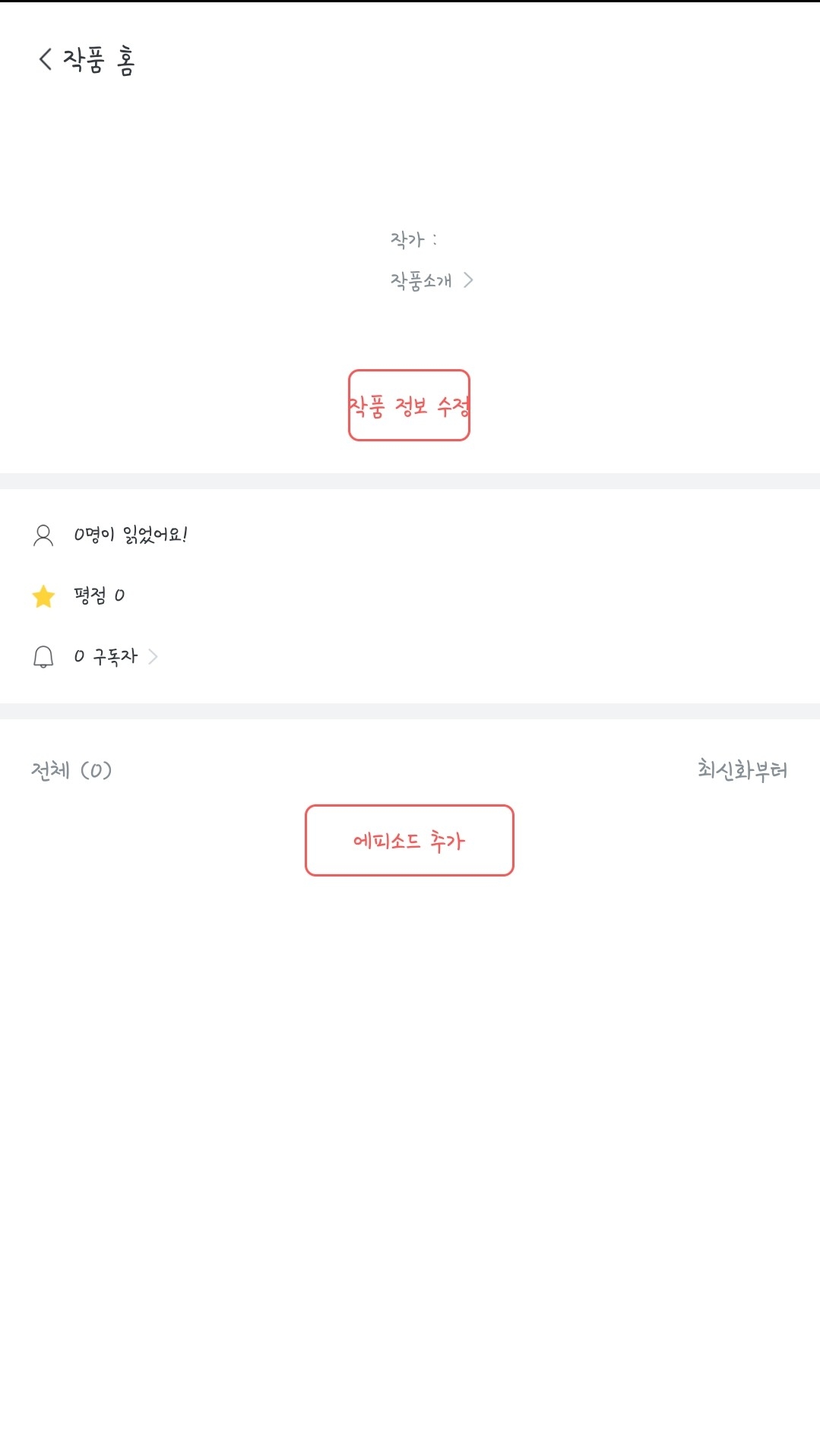Change sort order from 최신화부터
Image resolution: width=820 pixels, height=1456 pixels.
pyautogui.click(x=742, y=770)
